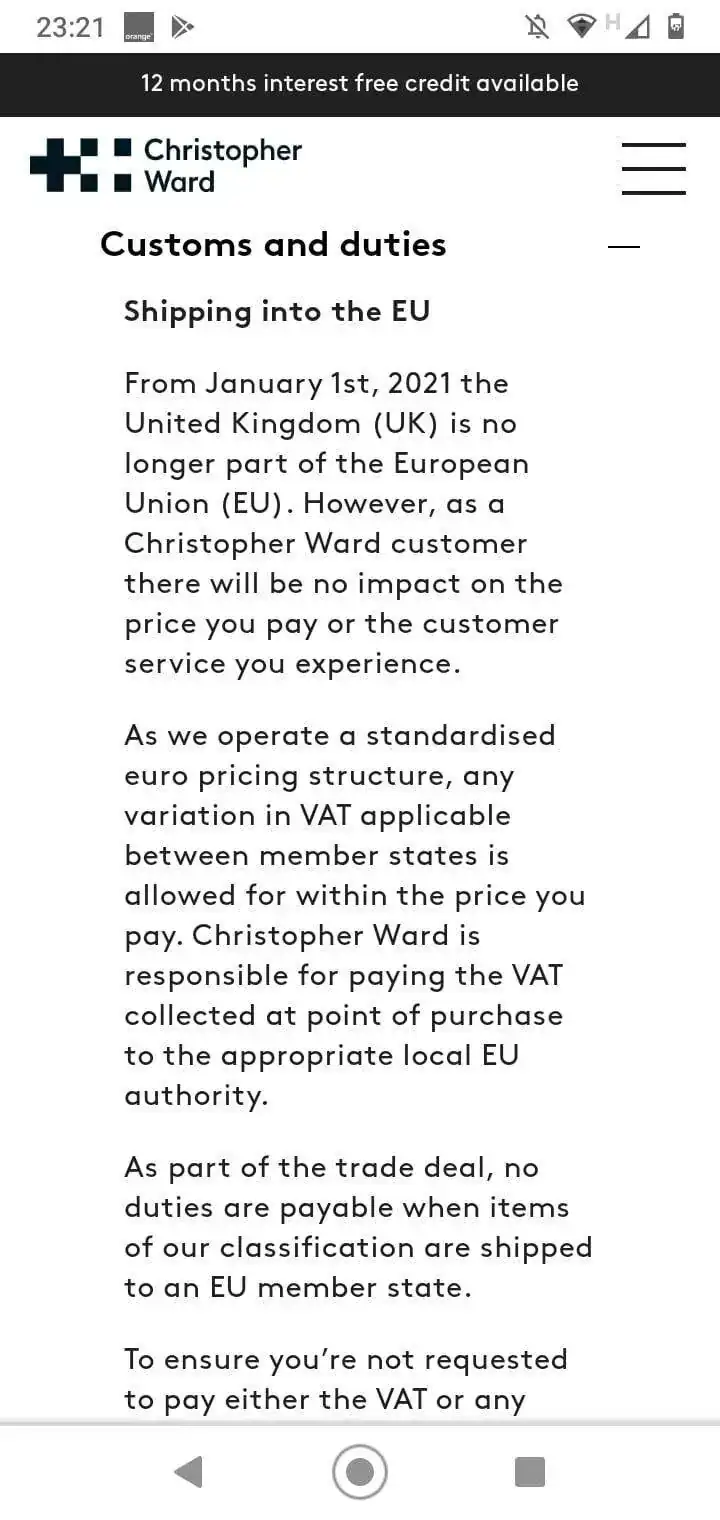This screenshot has width=720, height=1520.
Task: Open recent apps
Action: point(529,1472)
